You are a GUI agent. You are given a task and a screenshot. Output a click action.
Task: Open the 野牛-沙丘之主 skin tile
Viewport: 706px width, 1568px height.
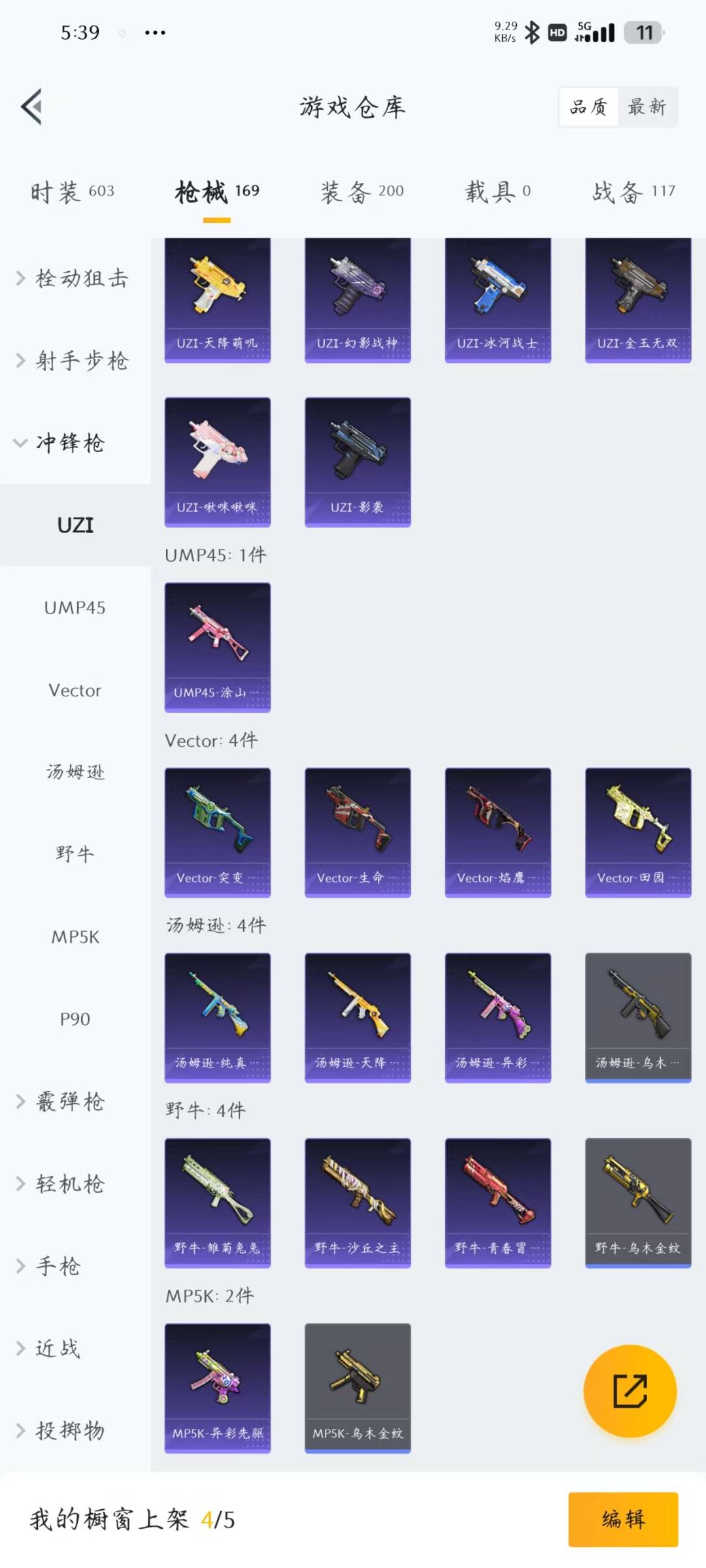[358, 1203]
